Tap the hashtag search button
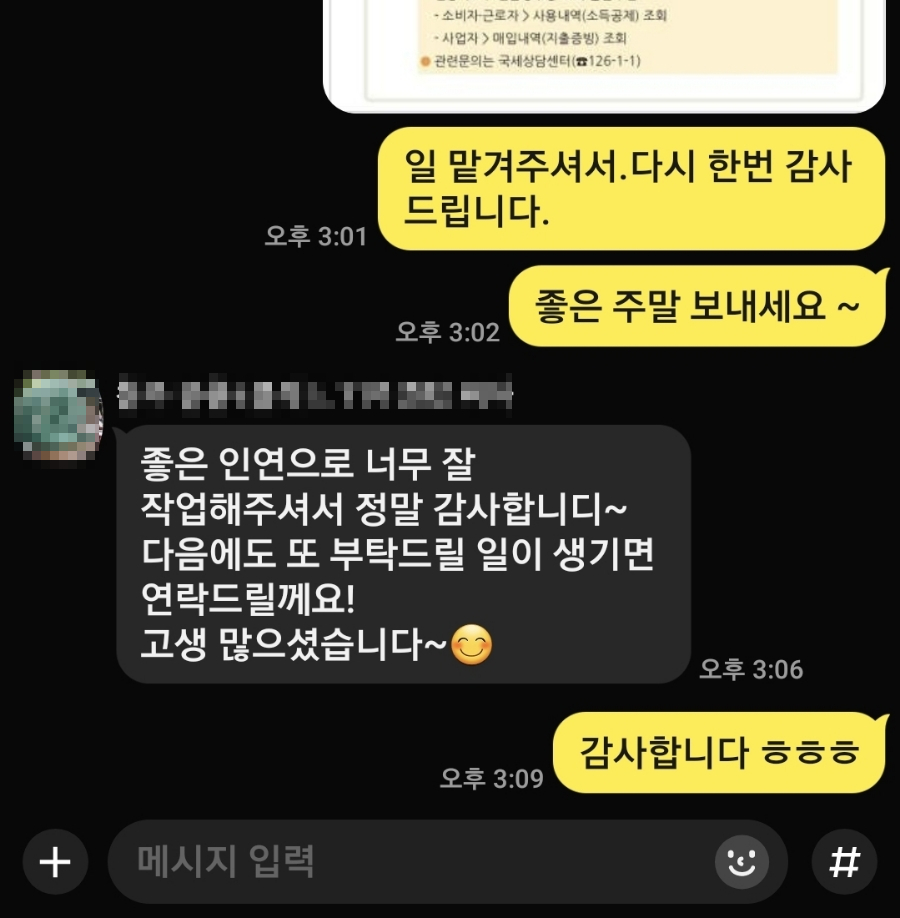Screen dimensions: 900x918 (x=846, y=861)
